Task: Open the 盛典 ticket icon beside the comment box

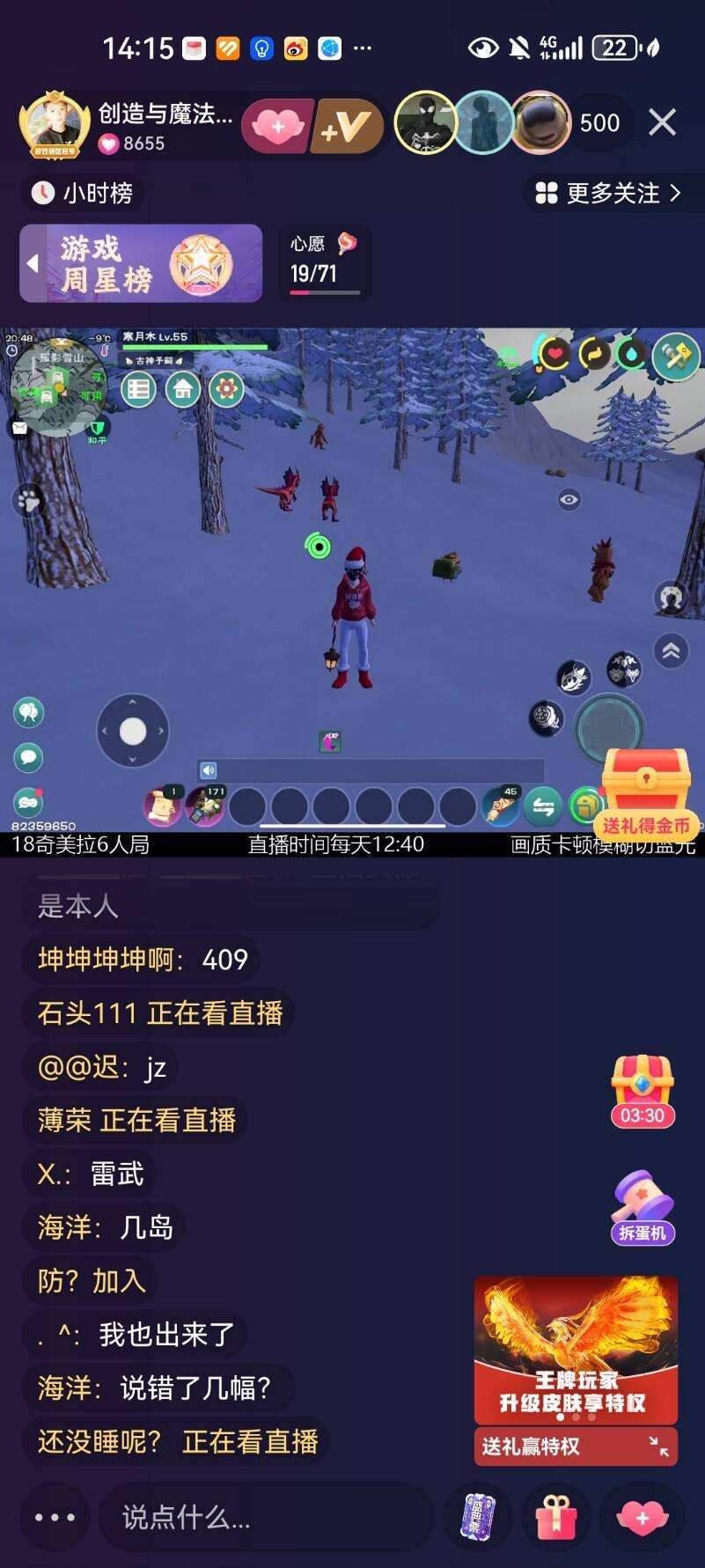Action: [479, 1518]
